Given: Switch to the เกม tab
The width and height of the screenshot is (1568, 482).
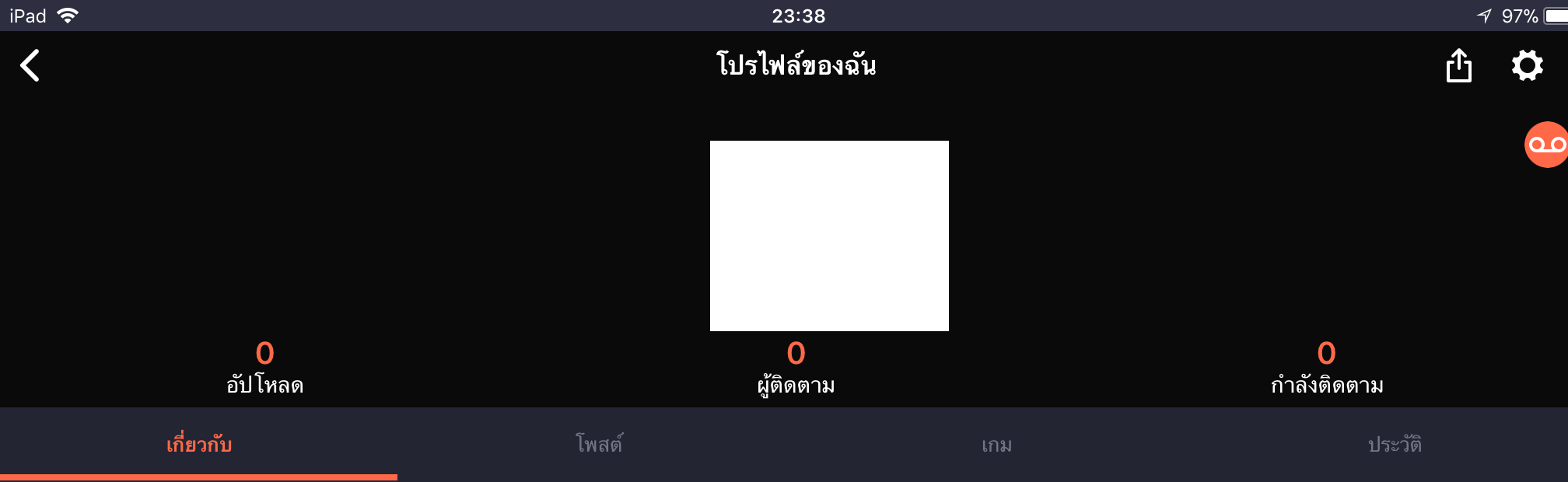Looking at the screenshot, I should (996, 445).
